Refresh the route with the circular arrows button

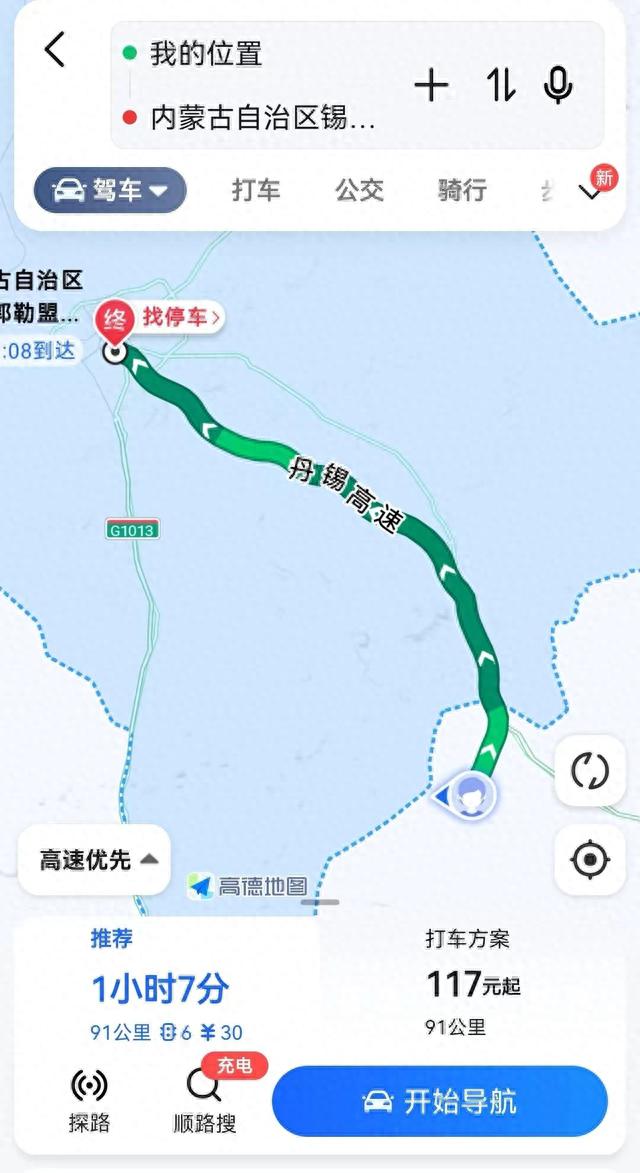590,771
